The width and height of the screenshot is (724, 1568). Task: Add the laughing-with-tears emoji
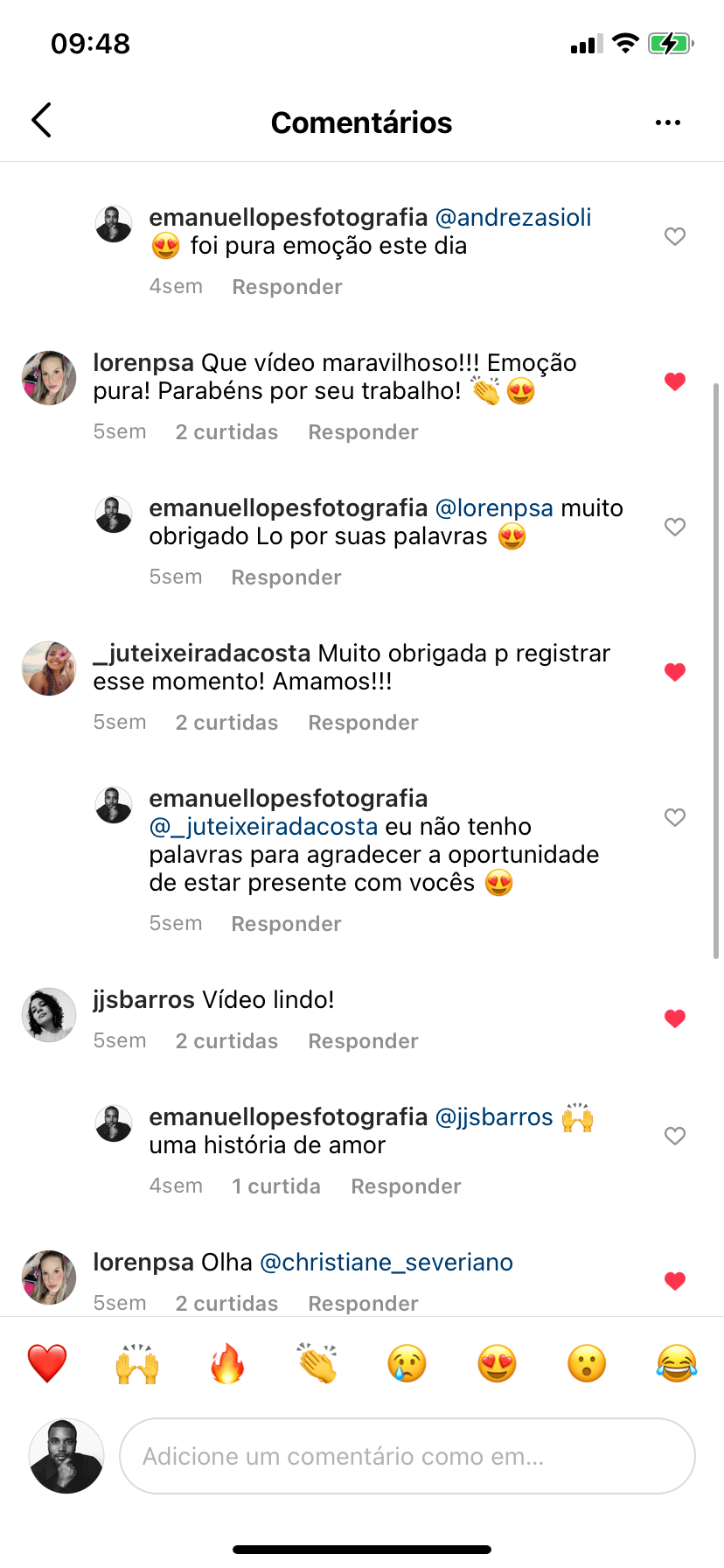click(x=677, y=1364)
